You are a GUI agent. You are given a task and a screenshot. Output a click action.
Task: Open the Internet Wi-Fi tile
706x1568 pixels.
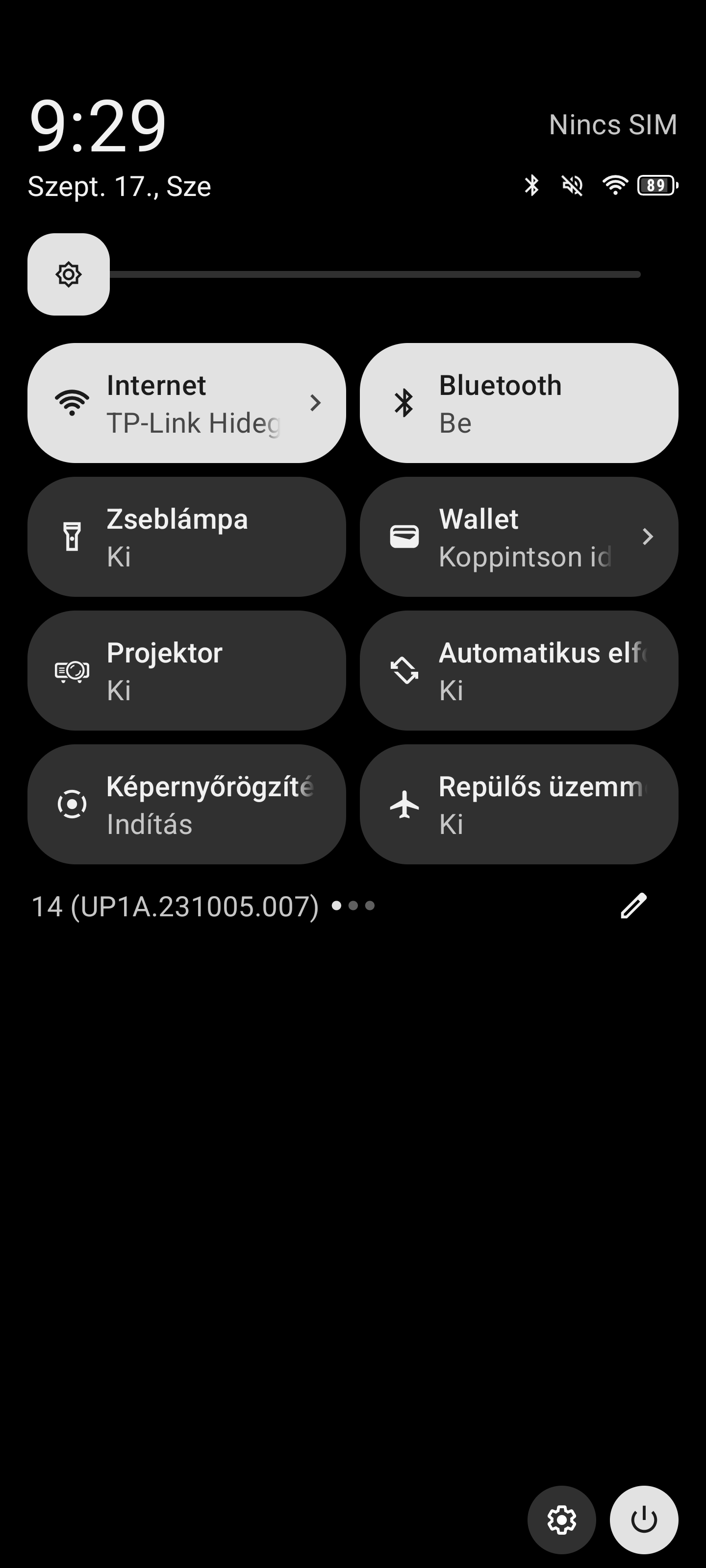(x=186, y=403)
